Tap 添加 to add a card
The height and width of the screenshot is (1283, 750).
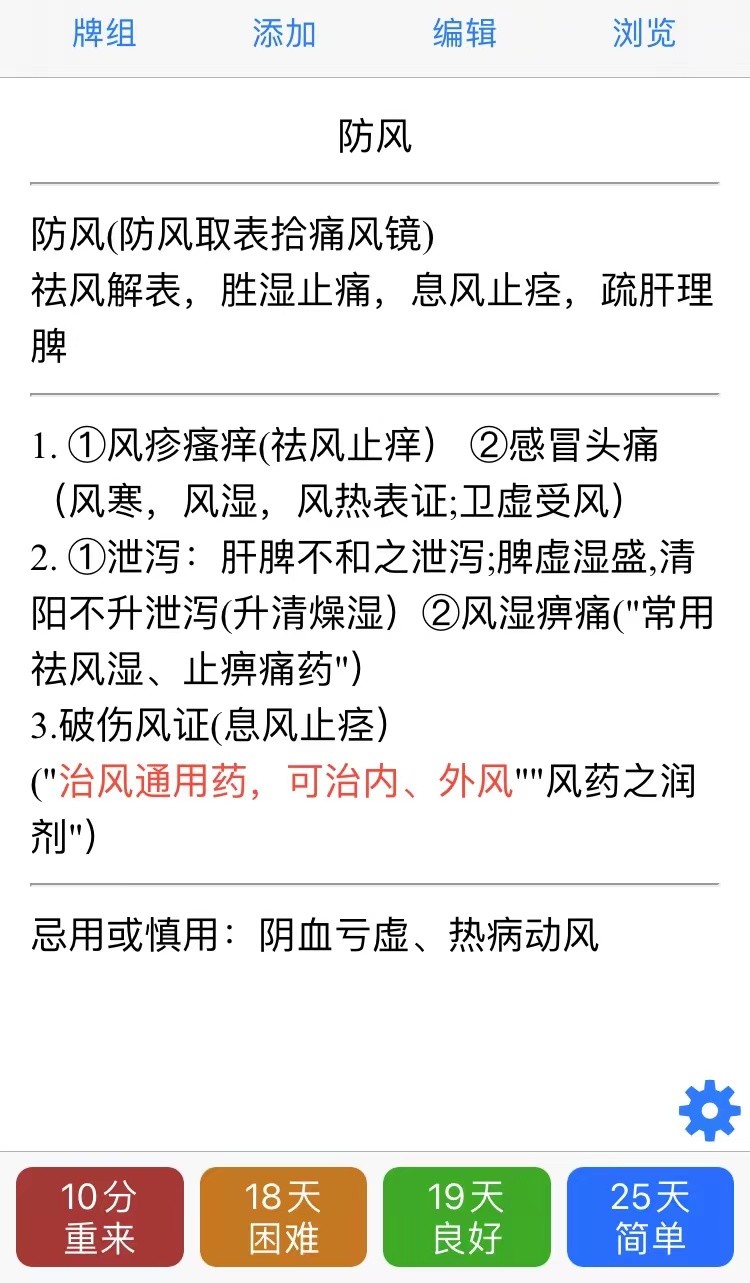point(284,33)
